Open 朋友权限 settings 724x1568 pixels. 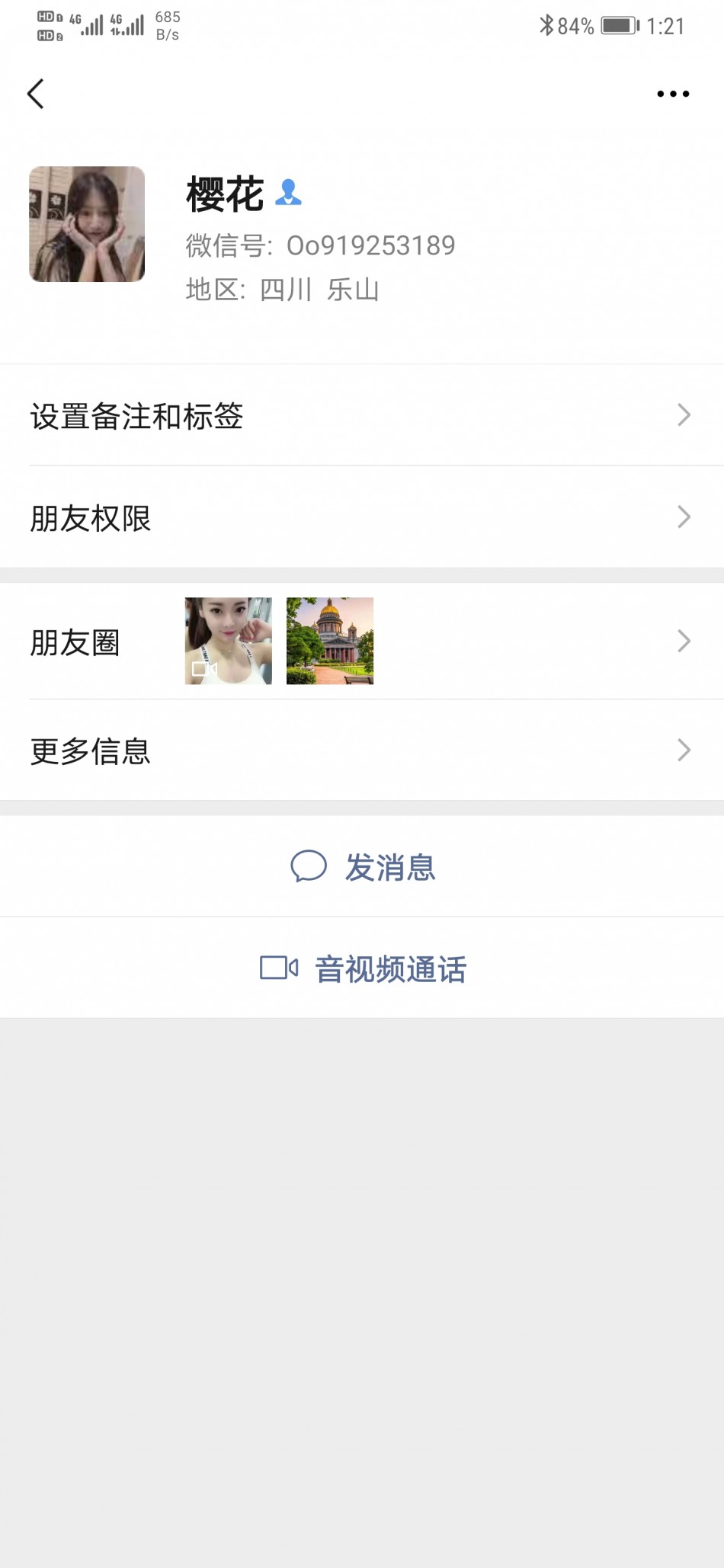(362, 517)
